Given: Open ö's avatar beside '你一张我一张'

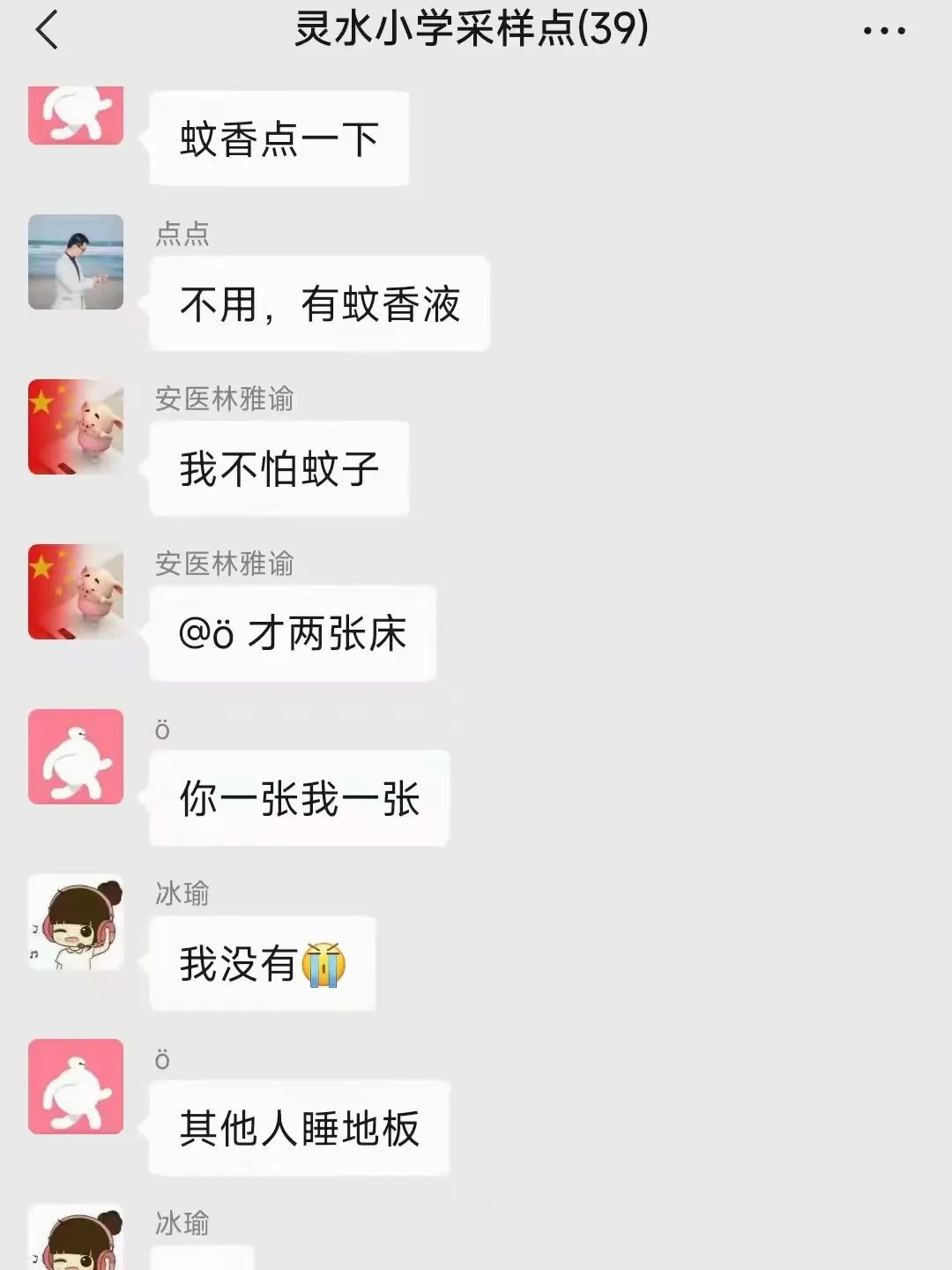Looking at the screenshot, I should [76, 757].
